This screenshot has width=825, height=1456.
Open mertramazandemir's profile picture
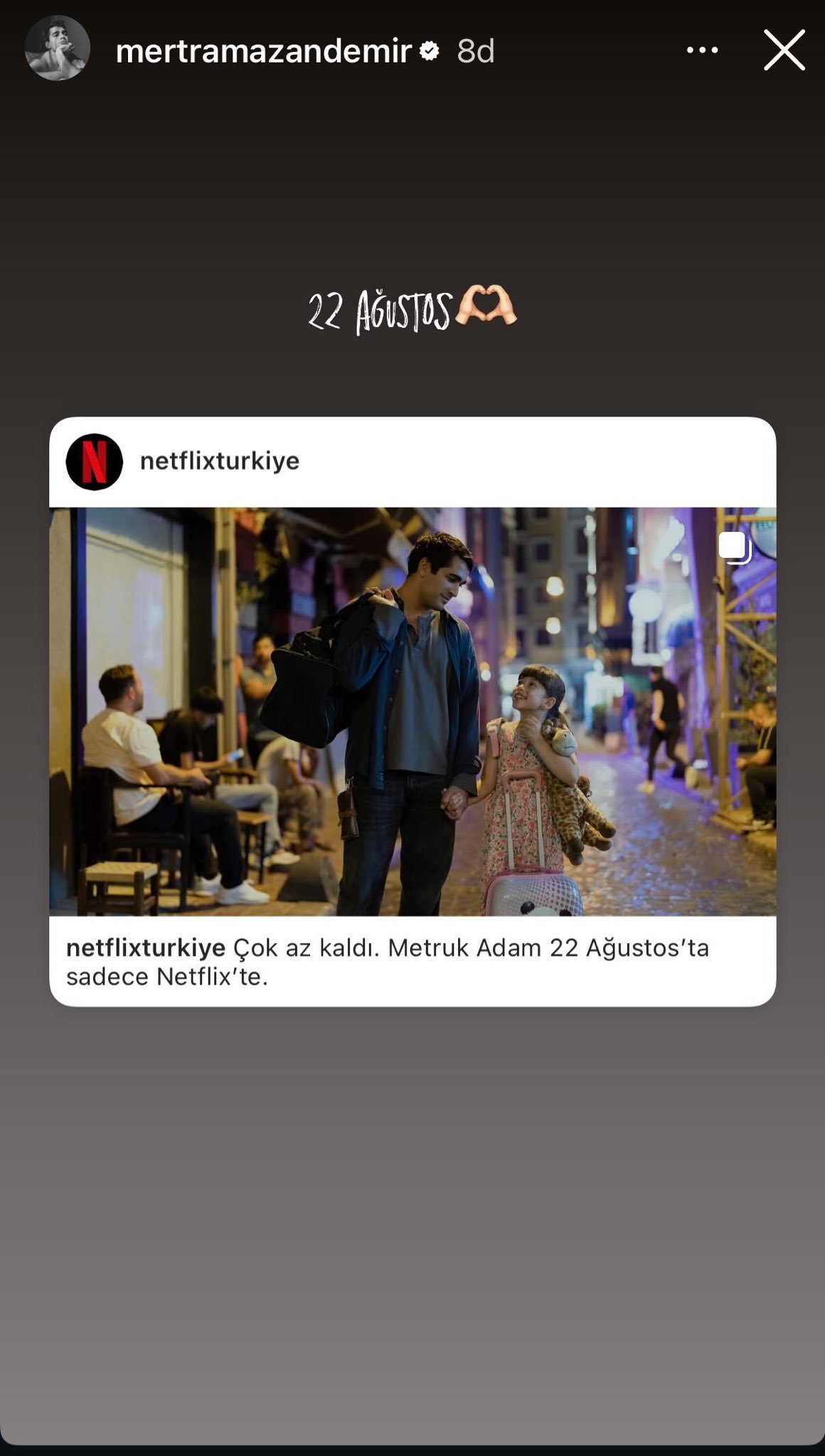tap(57, 48)
